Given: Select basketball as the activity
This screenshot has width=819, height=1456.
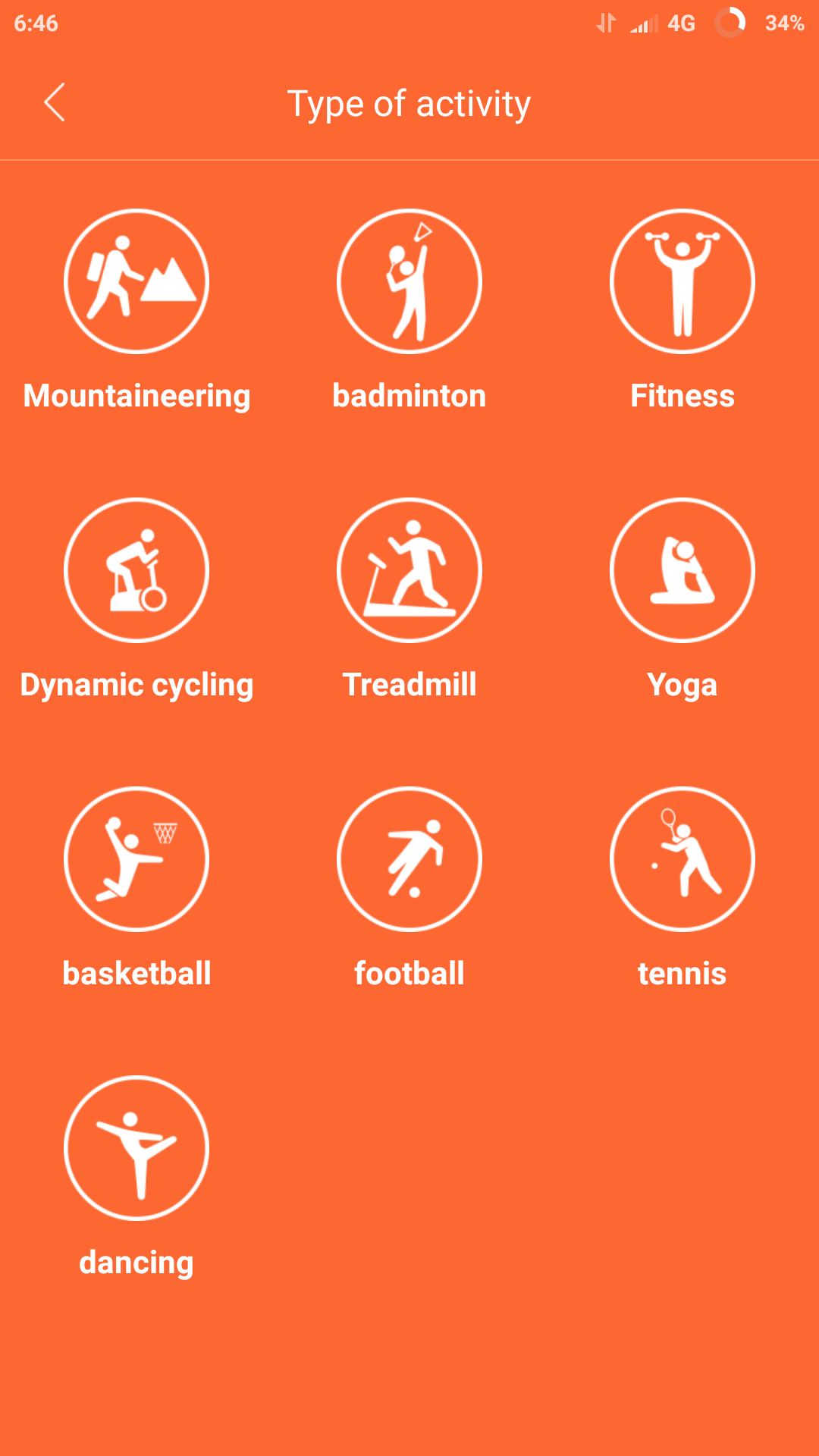Looking at the screenshot, I should point(136,859).
